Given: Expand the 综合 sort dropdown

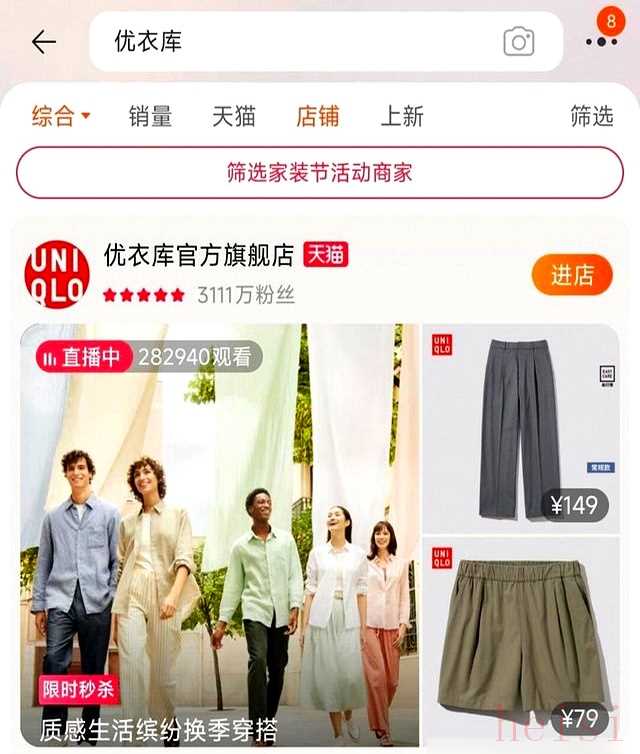Looking at the screenshot, I should pos(60,116).
